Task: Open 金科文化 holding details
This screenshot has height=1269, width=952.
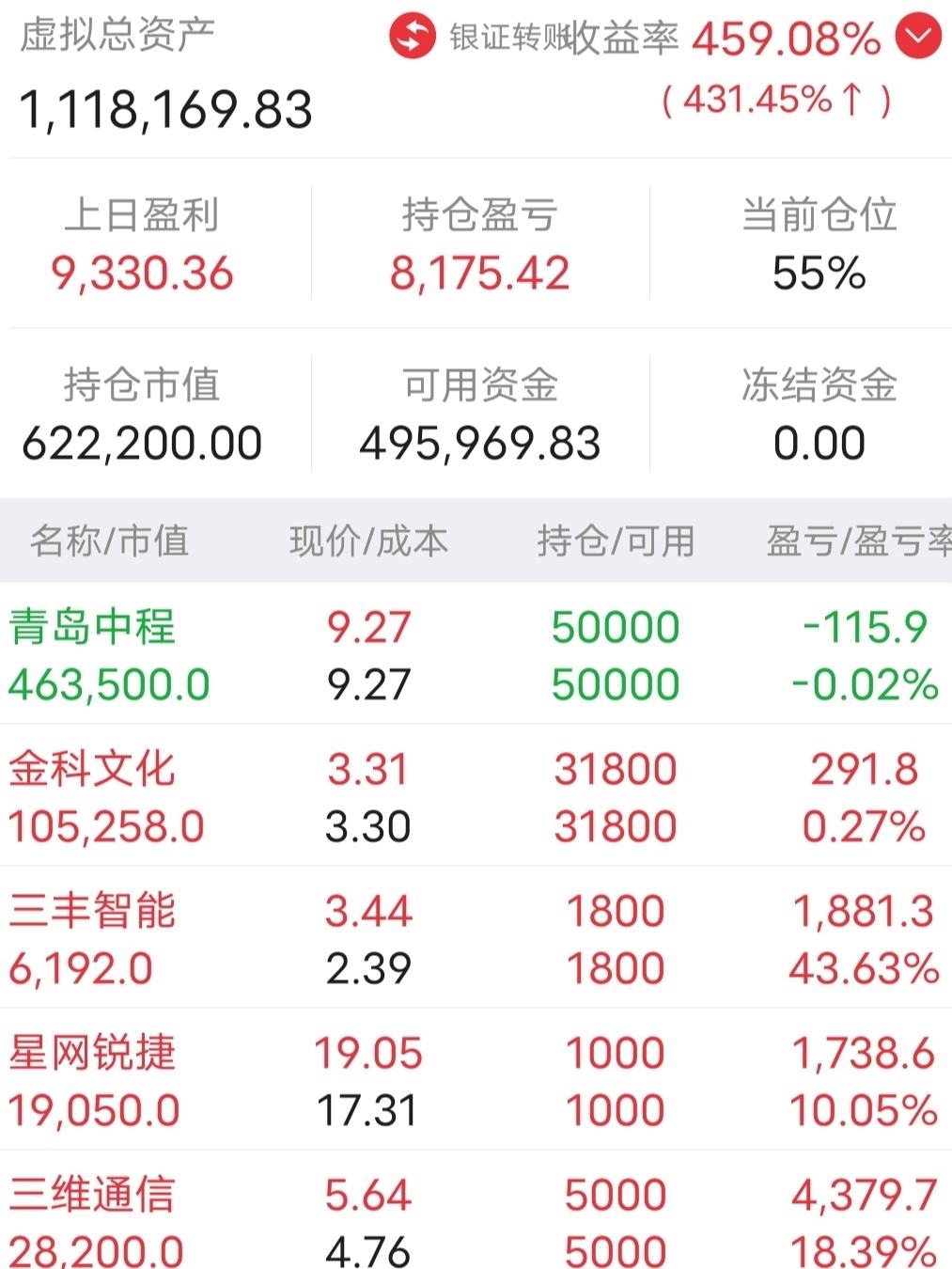Action: (x=92, y=769)
